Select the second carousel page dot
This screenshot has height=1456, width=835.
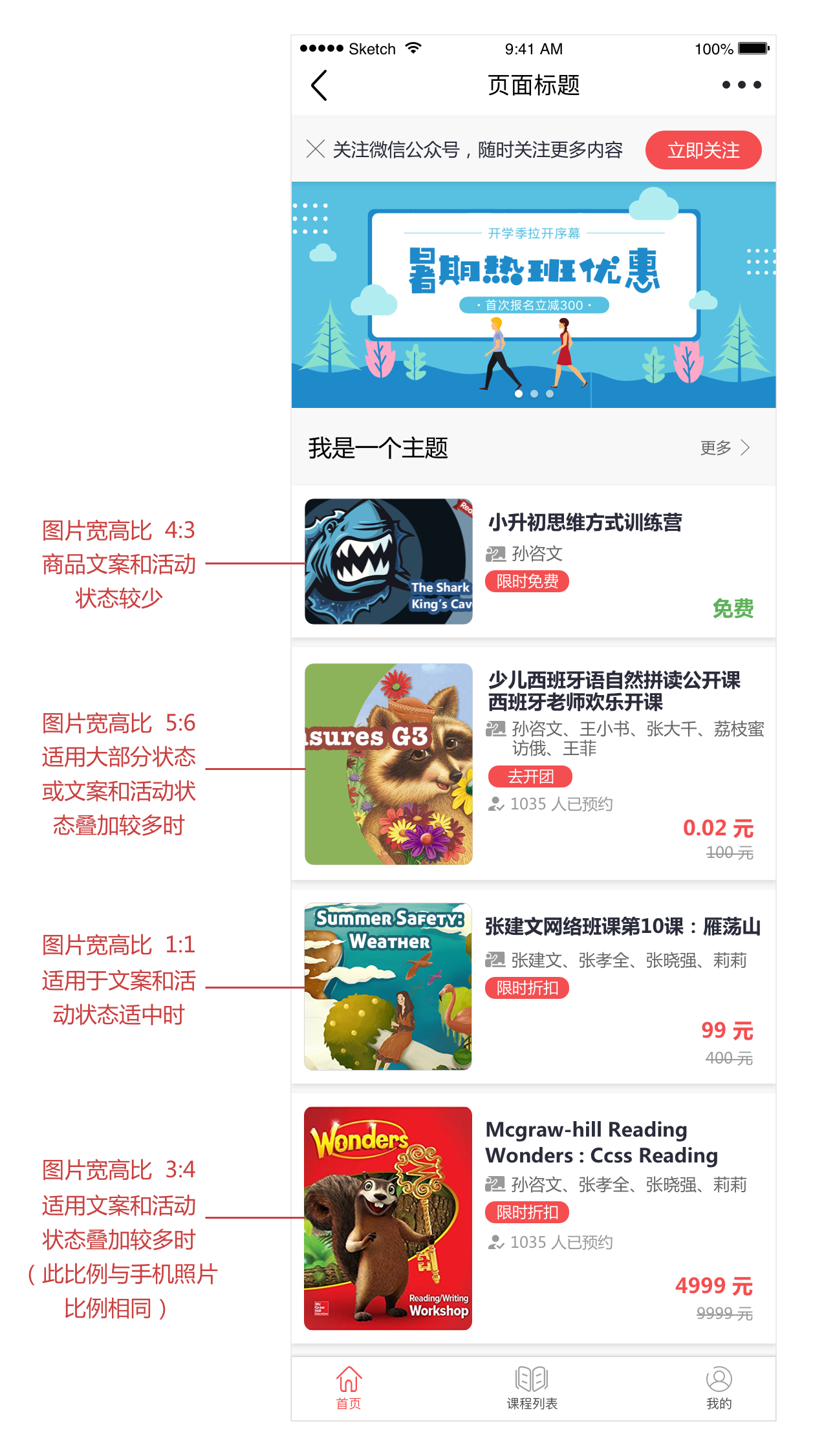534,394
